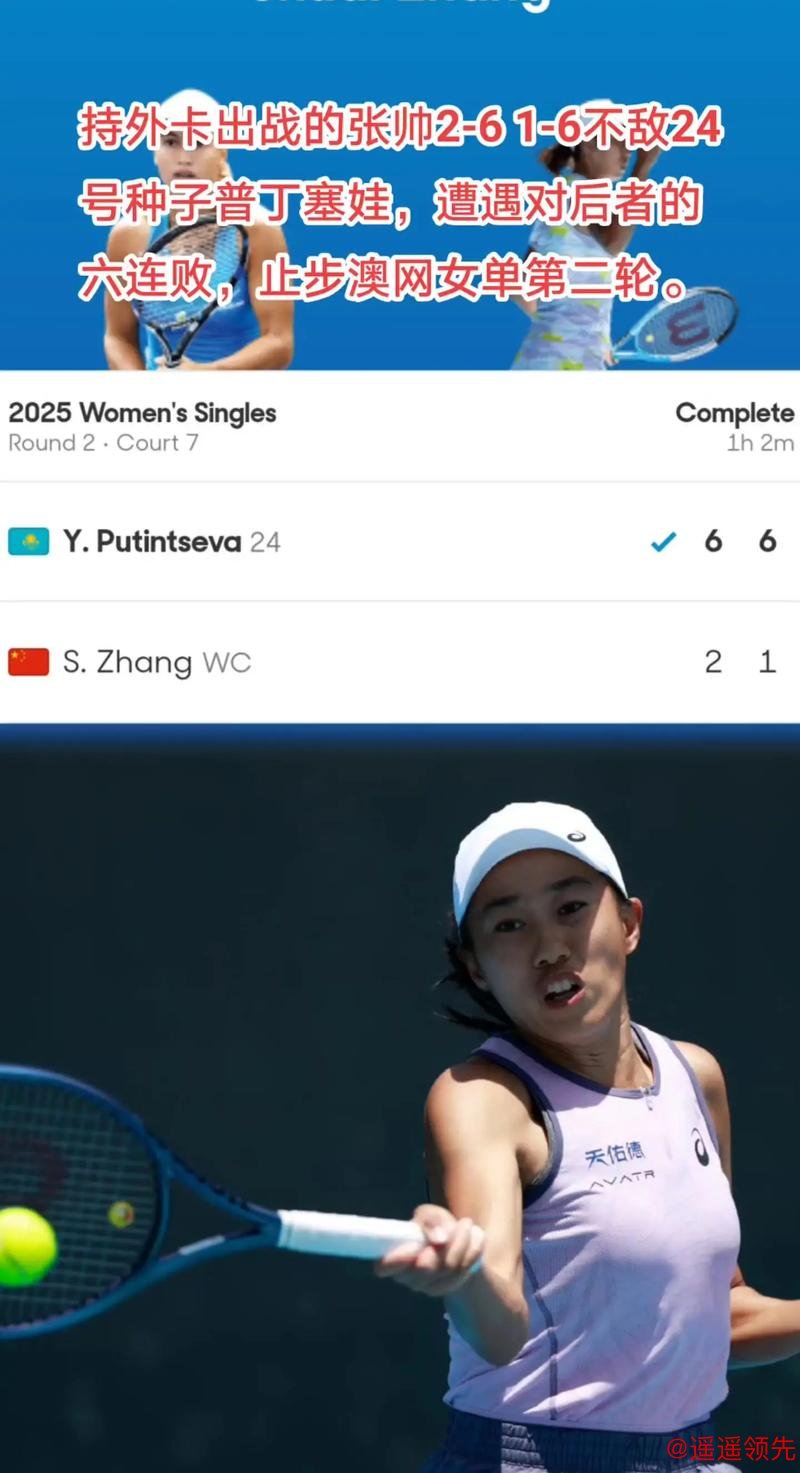
Task: Click the set score 6 in first column
Action: click(712, 540)
